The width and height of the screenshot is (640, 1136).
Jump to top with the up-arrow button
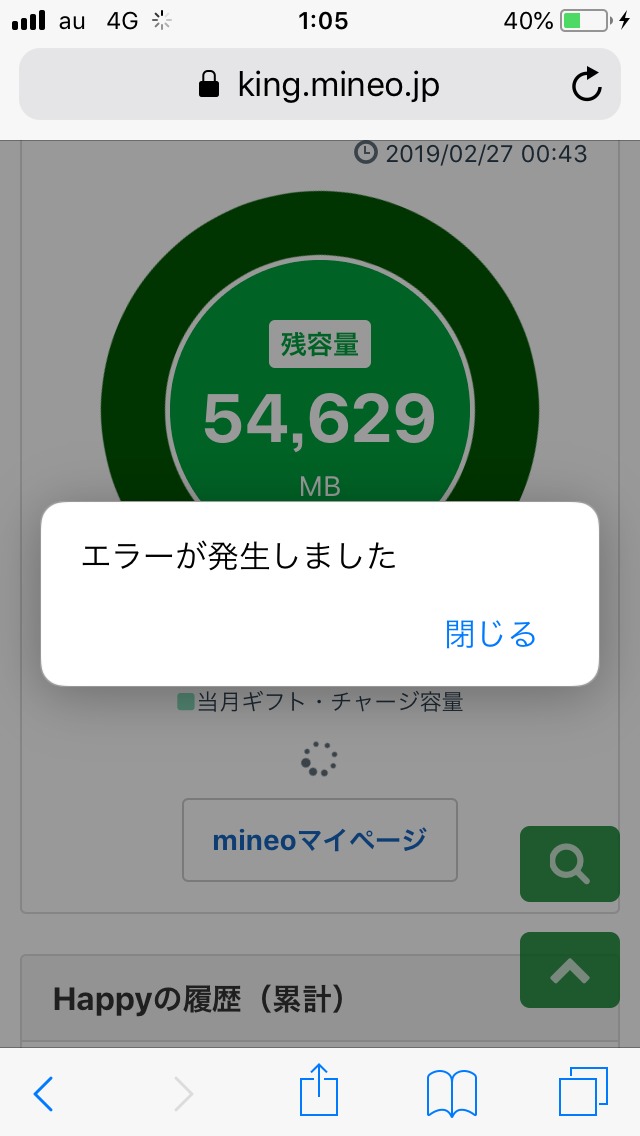click(x=570, y=970)
